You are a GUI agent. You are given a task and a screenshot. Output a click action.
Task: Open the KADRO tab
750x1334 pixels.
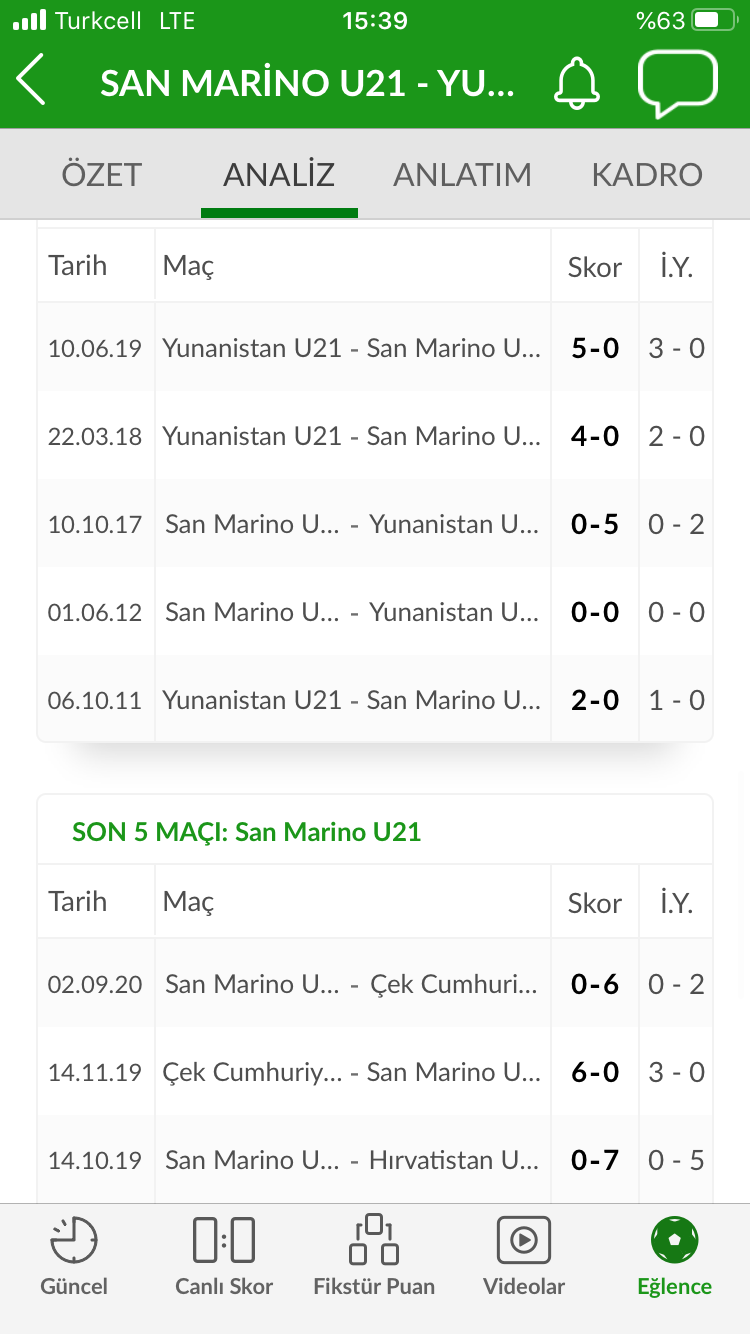647,174
